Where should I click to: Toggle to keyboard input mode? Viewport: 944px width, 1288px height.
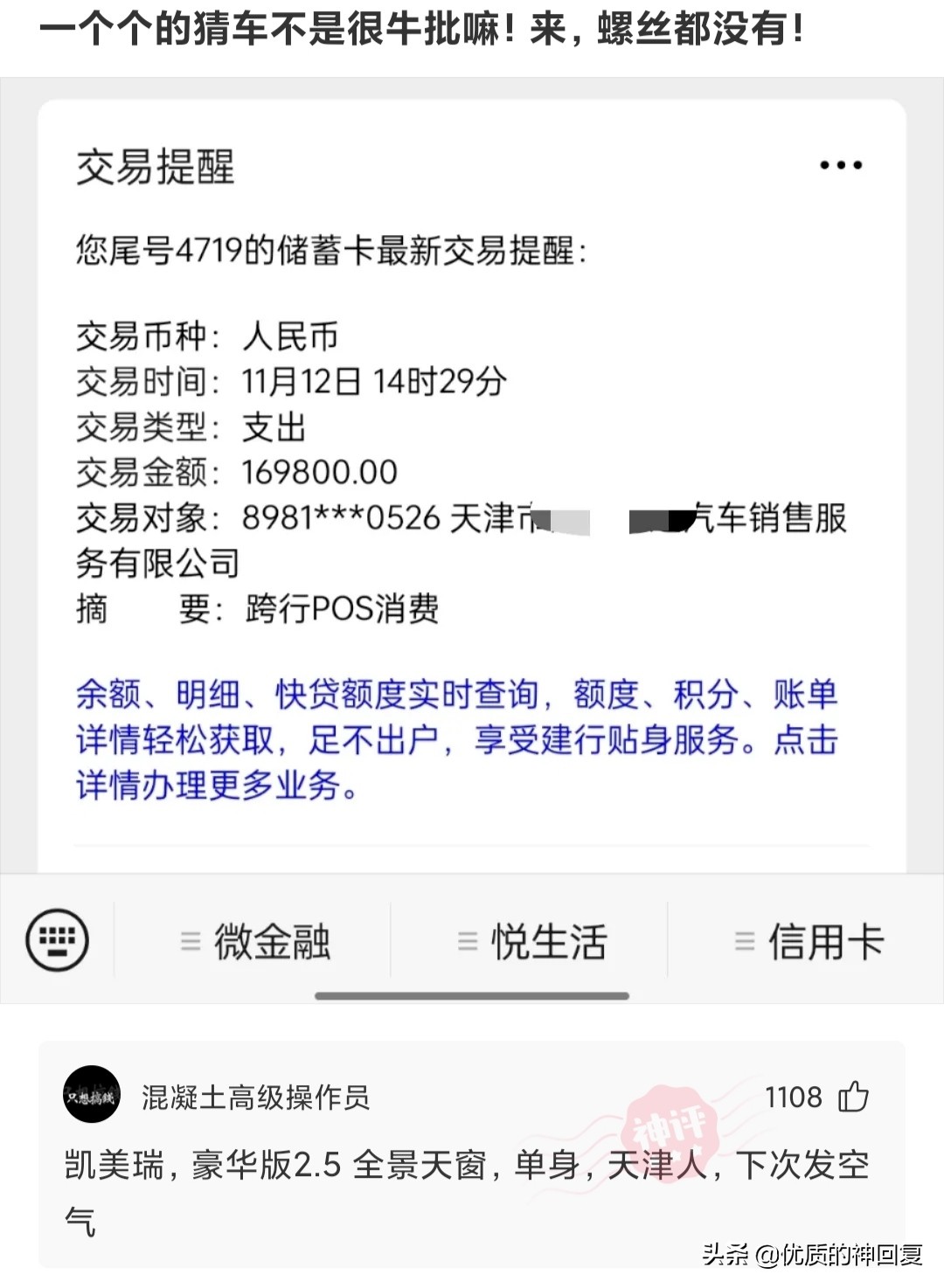pos(56,939)
